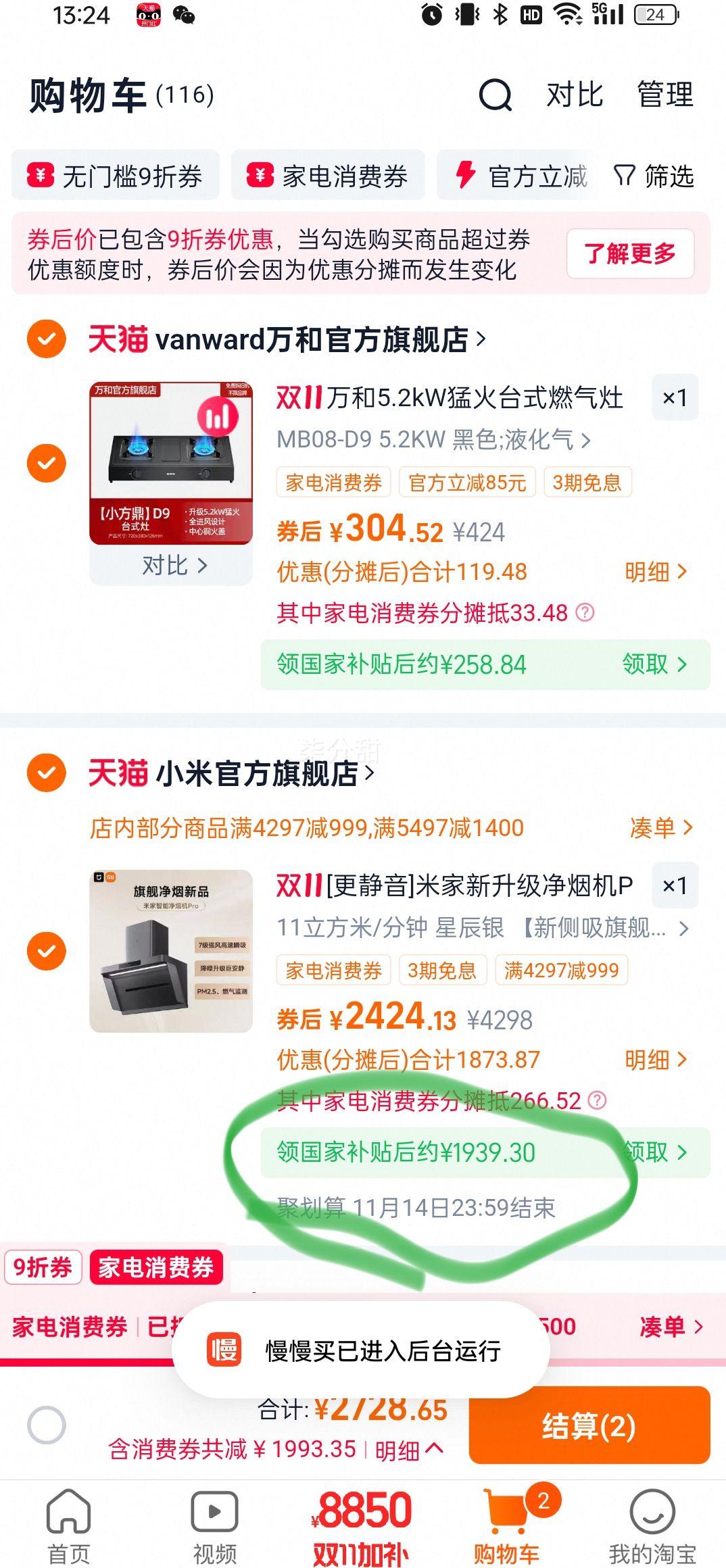Open the 米家净烟机 product image

[x=171, y=951]
